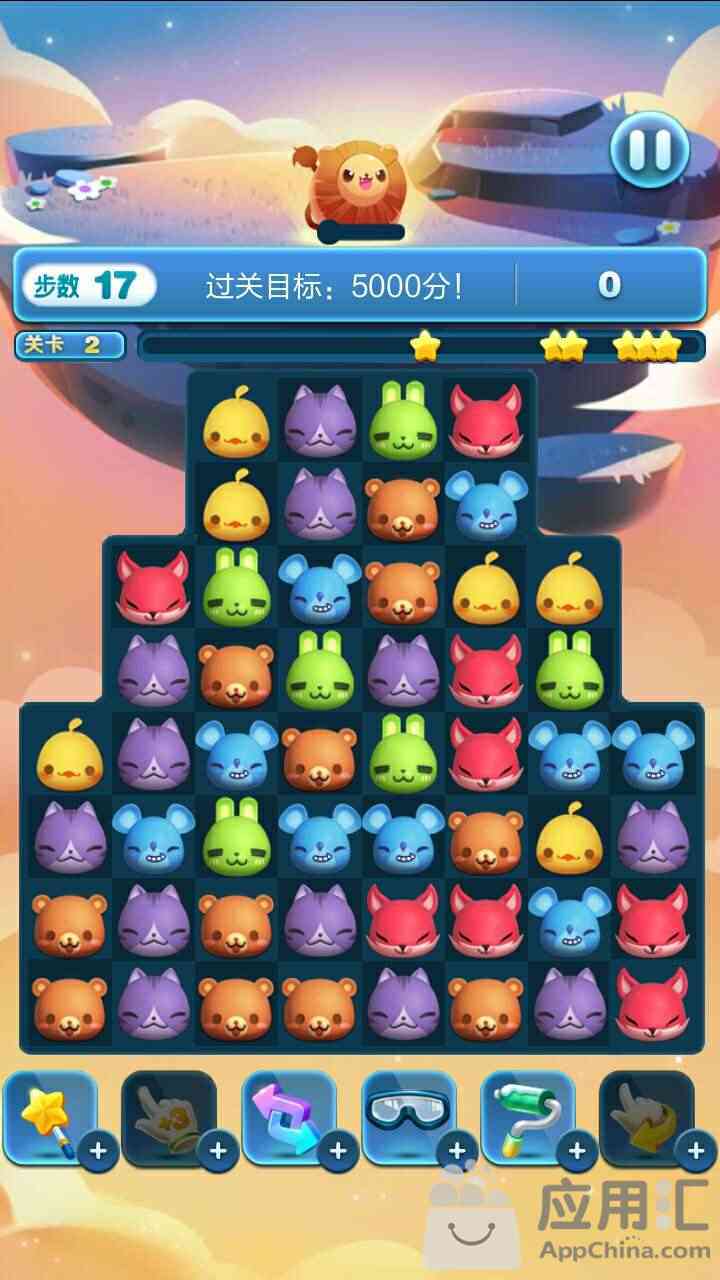Use the star magic wand power-up
The height and width of the screenshot is (1280, 720).
point(50,1117)
